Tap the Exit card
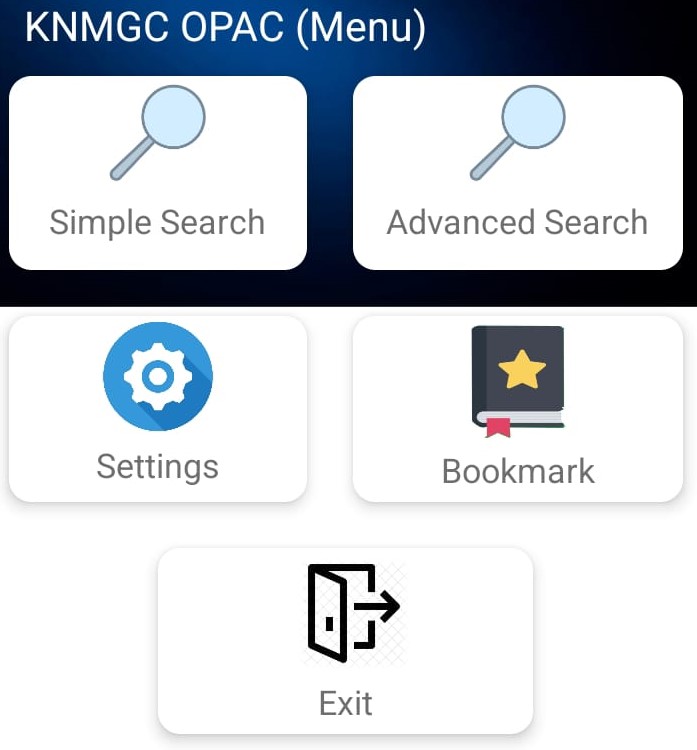The width and height of the screenshot is (697, 750). (x=345, y=640)
